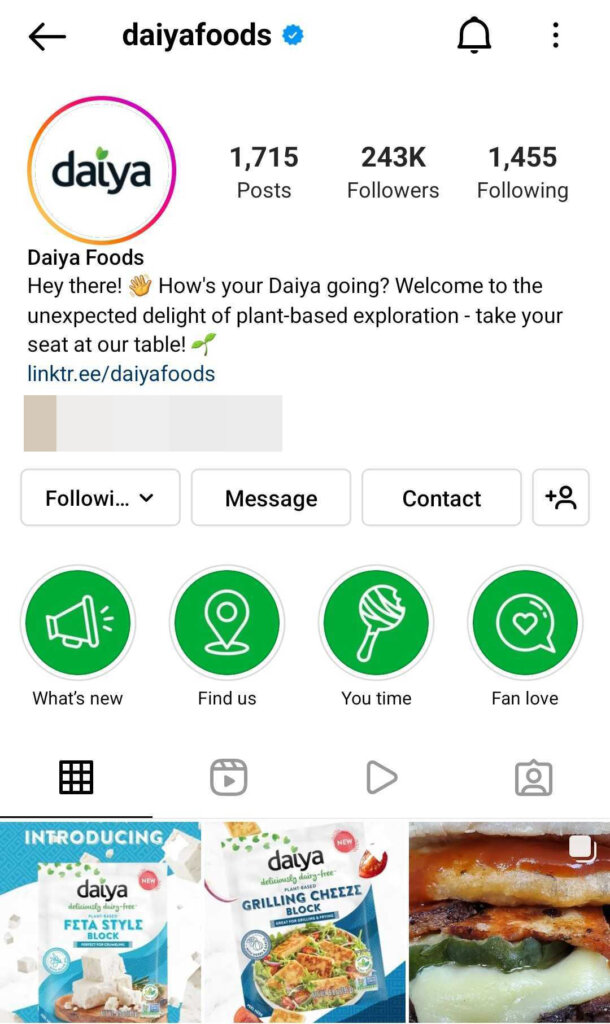The height and width of the screenshot is (1024, 610).
Task: Switch to the Reels tab
Action: (x=228, y=777)
